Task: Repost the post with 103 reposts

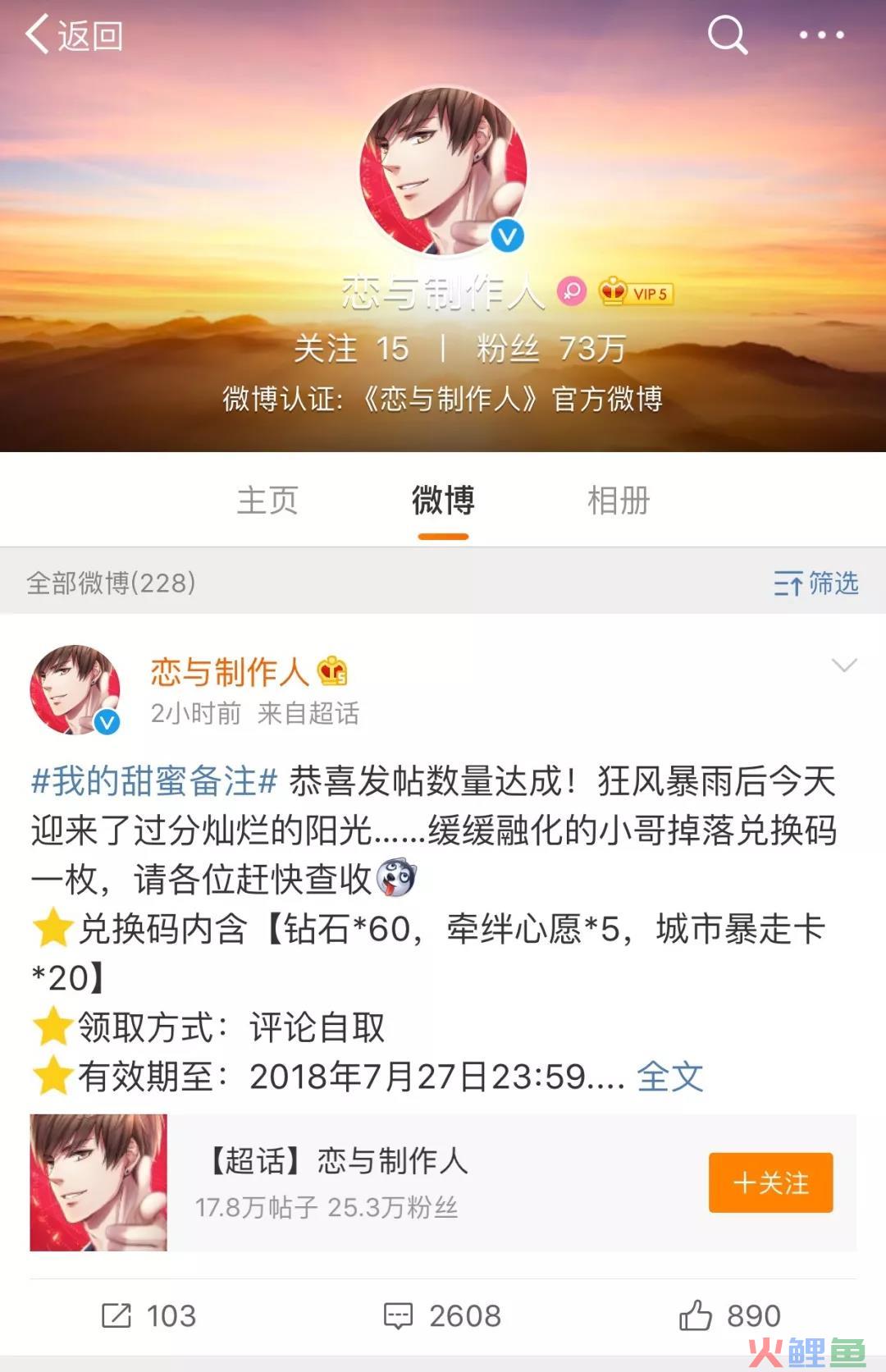Action: [149, 1316]
